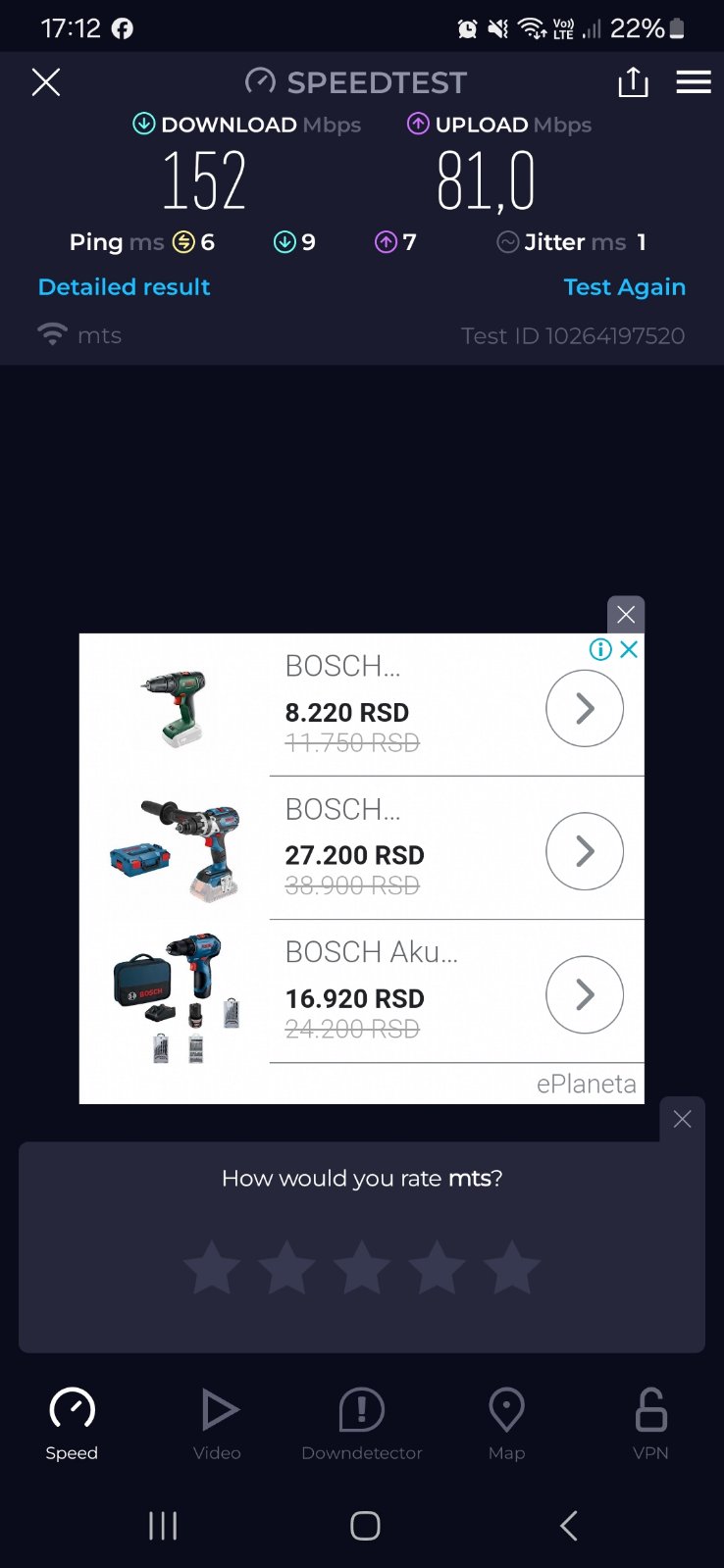Share the speed test result
Viewport: 724px width, 1568px height.
coord(633,83)
